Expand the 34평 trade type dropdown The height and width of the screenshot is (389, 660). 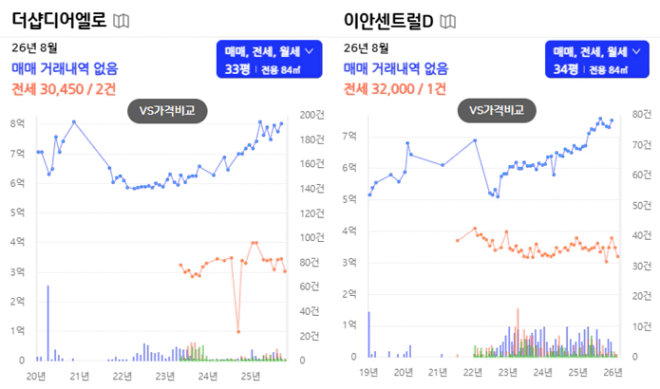pos(597,59)
